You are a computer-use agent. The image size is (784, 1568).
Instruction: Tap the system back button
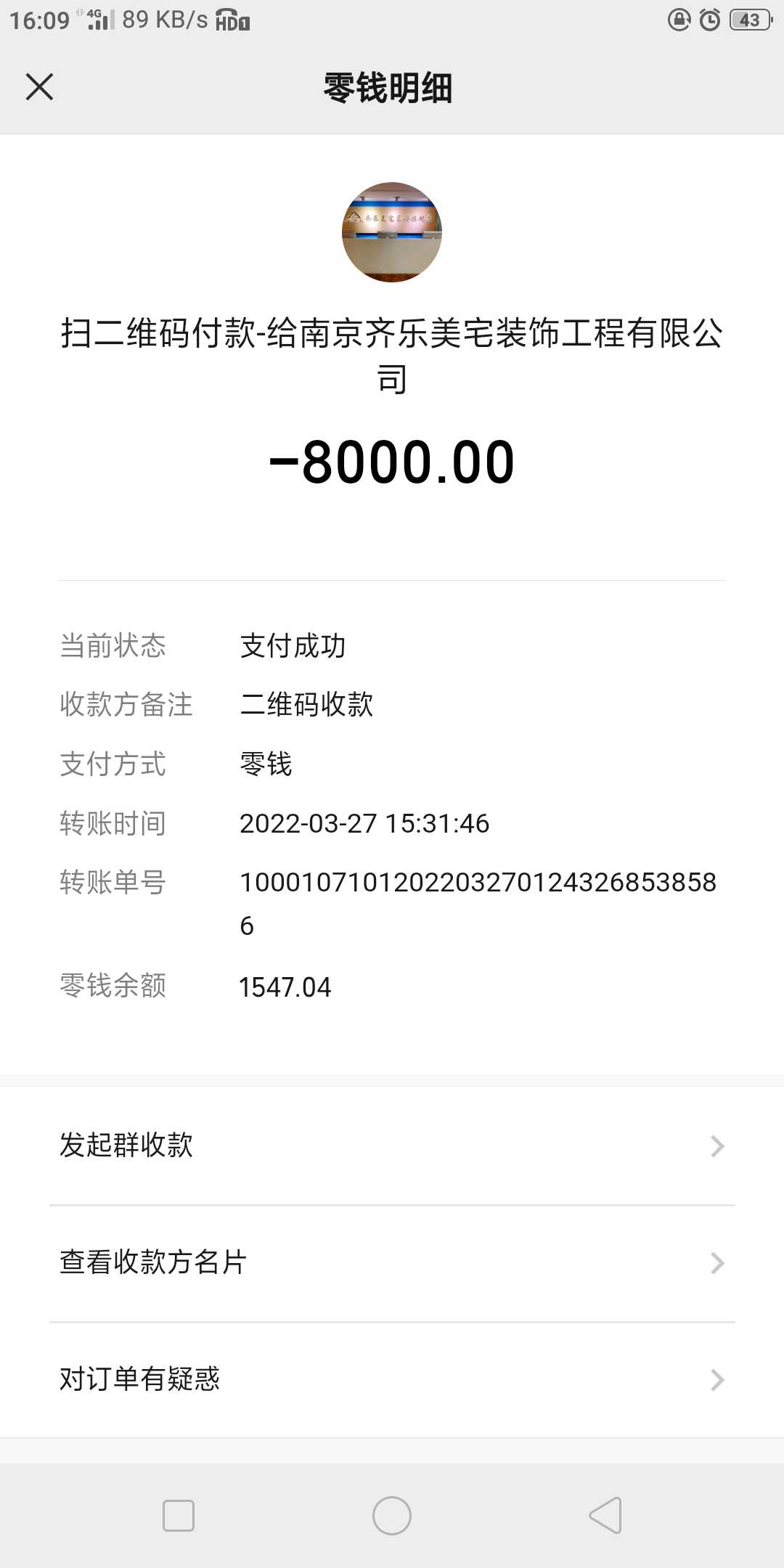[605, 1516]
